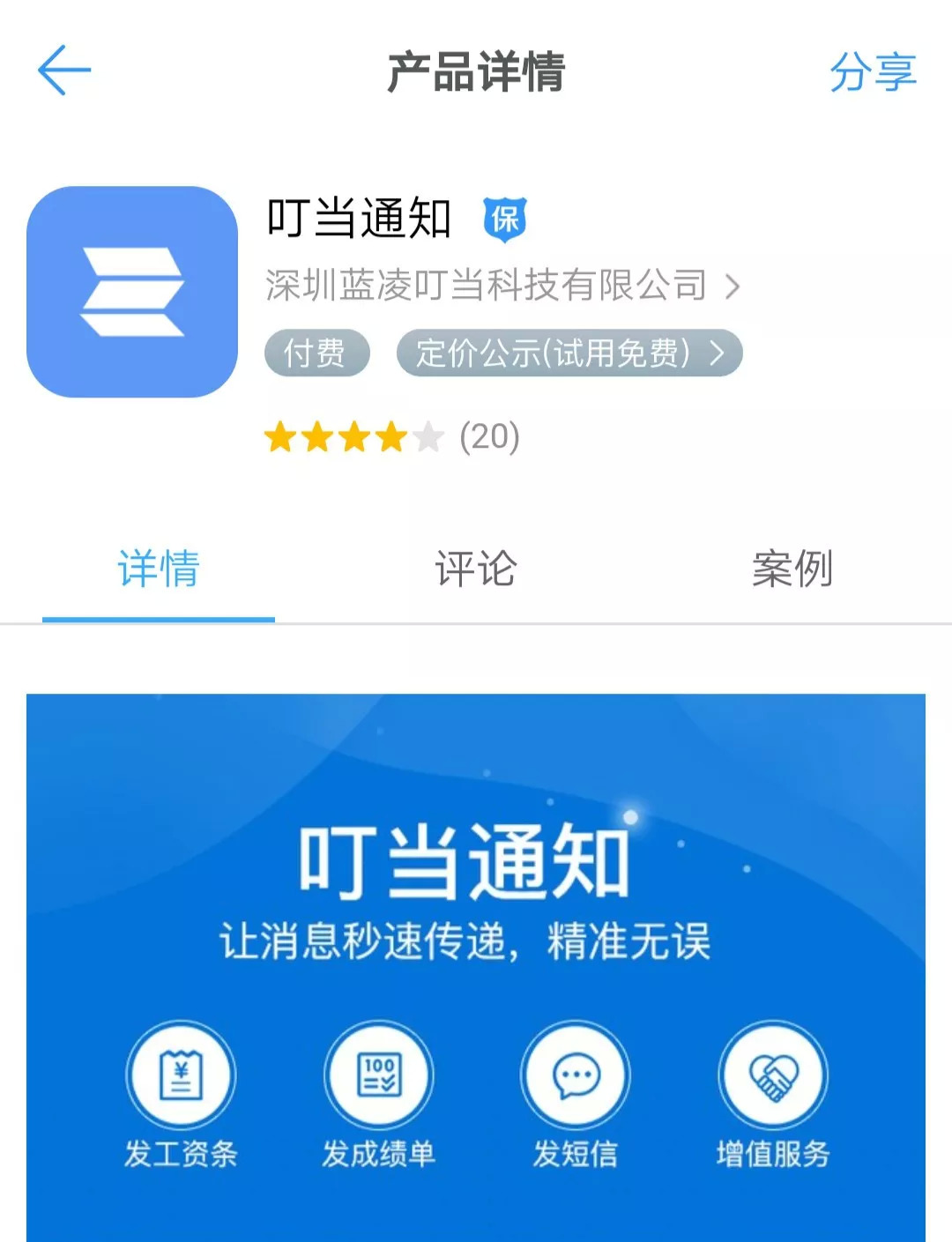Go back using the top-left arrow
The width and height of the screenshot is (952, 1242).
tap(64, 71)
